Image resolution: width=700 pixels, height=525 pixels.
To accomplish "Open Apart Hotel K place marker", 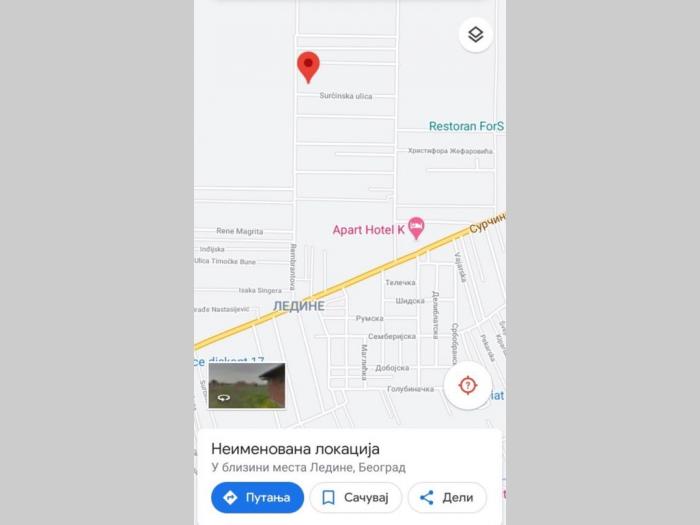I will point(416,229).
